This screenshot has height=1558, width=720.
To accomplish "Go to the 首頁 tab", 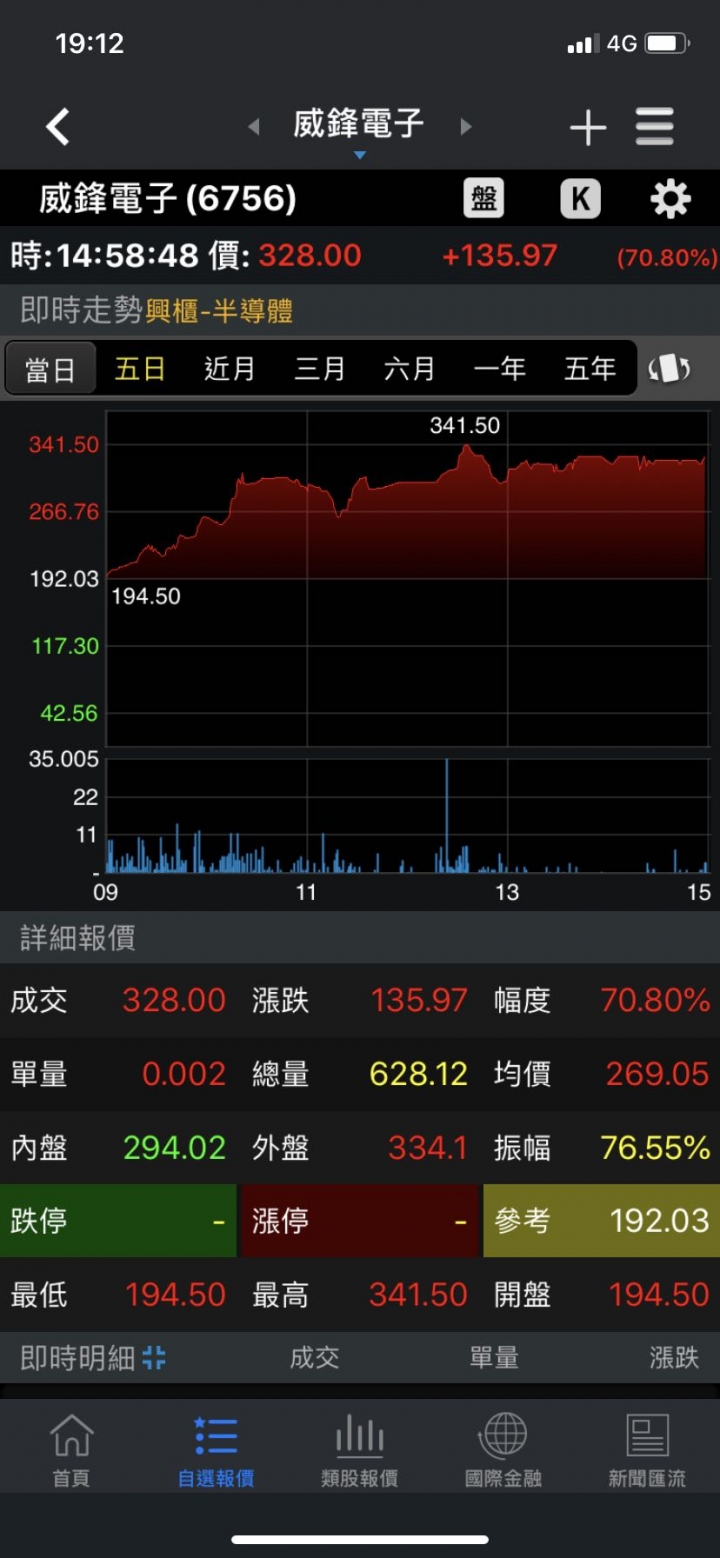I will coord(71,1450).
